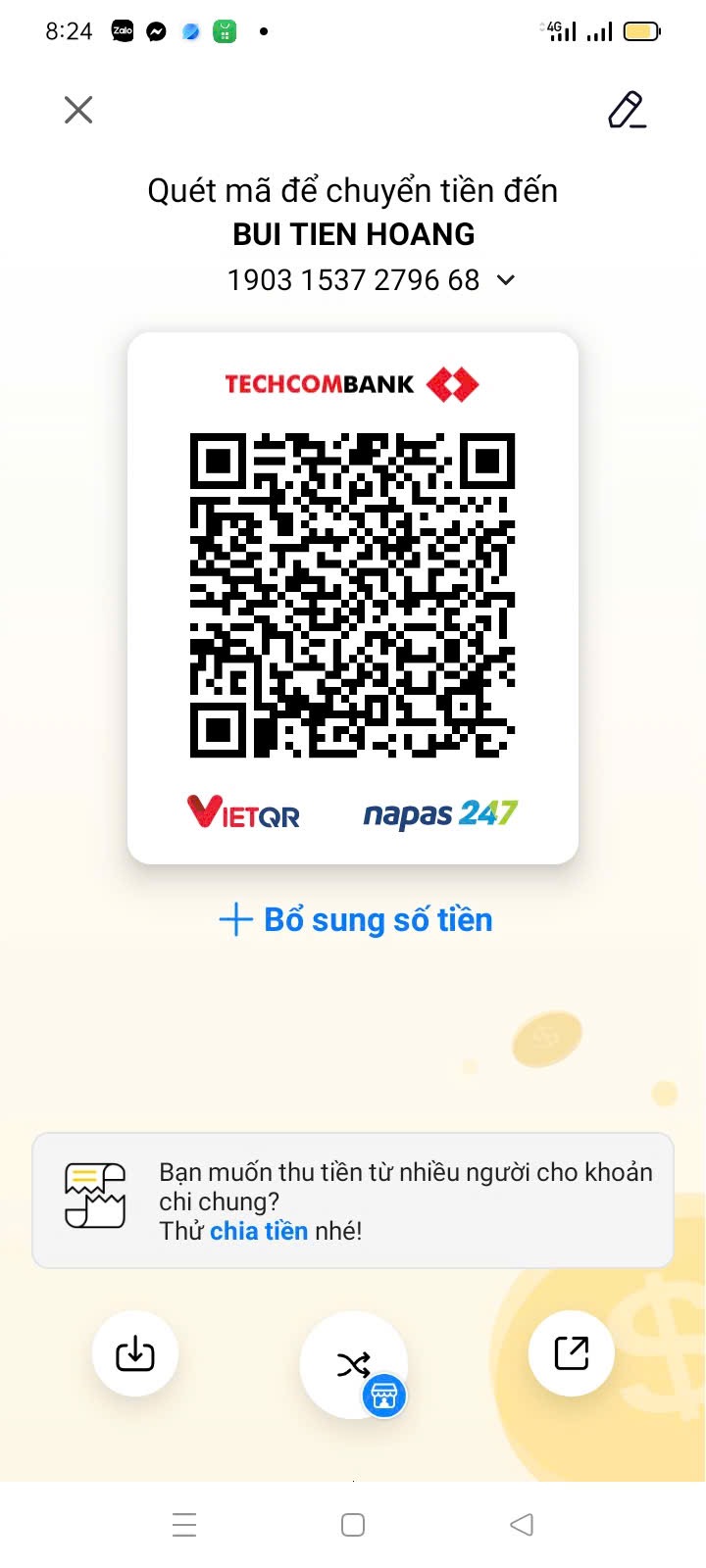Share the QR code

point(571,1353)
